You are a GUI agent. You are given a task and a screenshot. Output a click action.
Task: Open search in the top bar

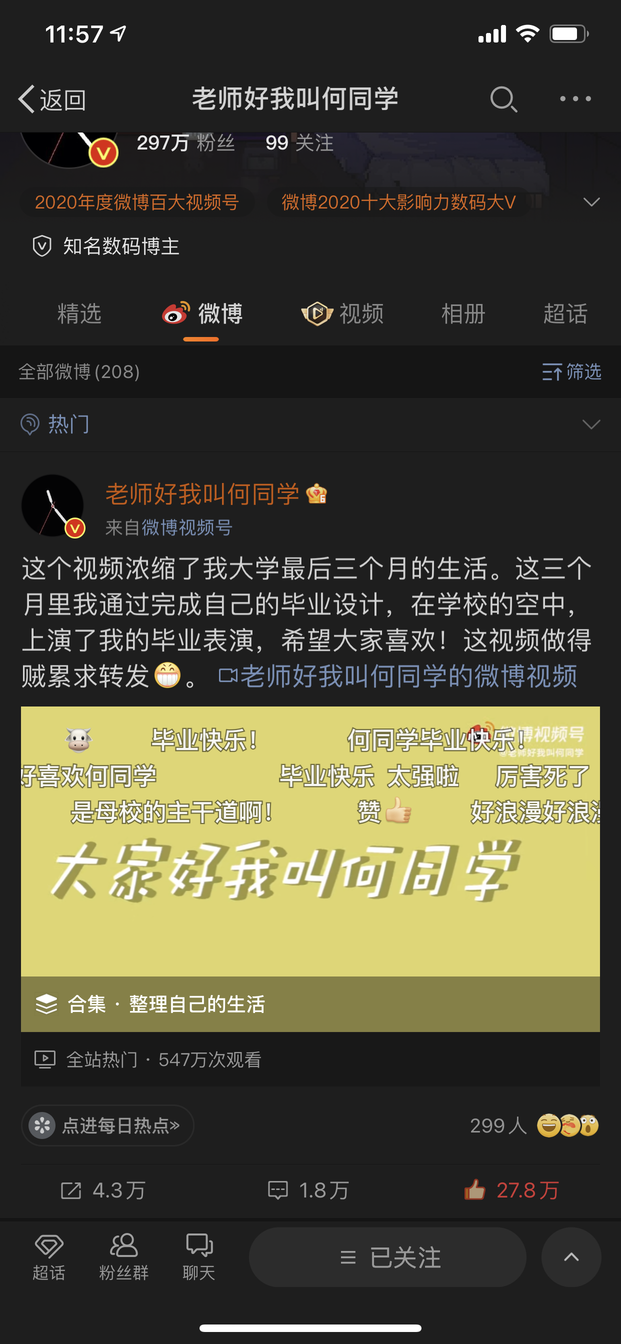(x=503, y=99)
